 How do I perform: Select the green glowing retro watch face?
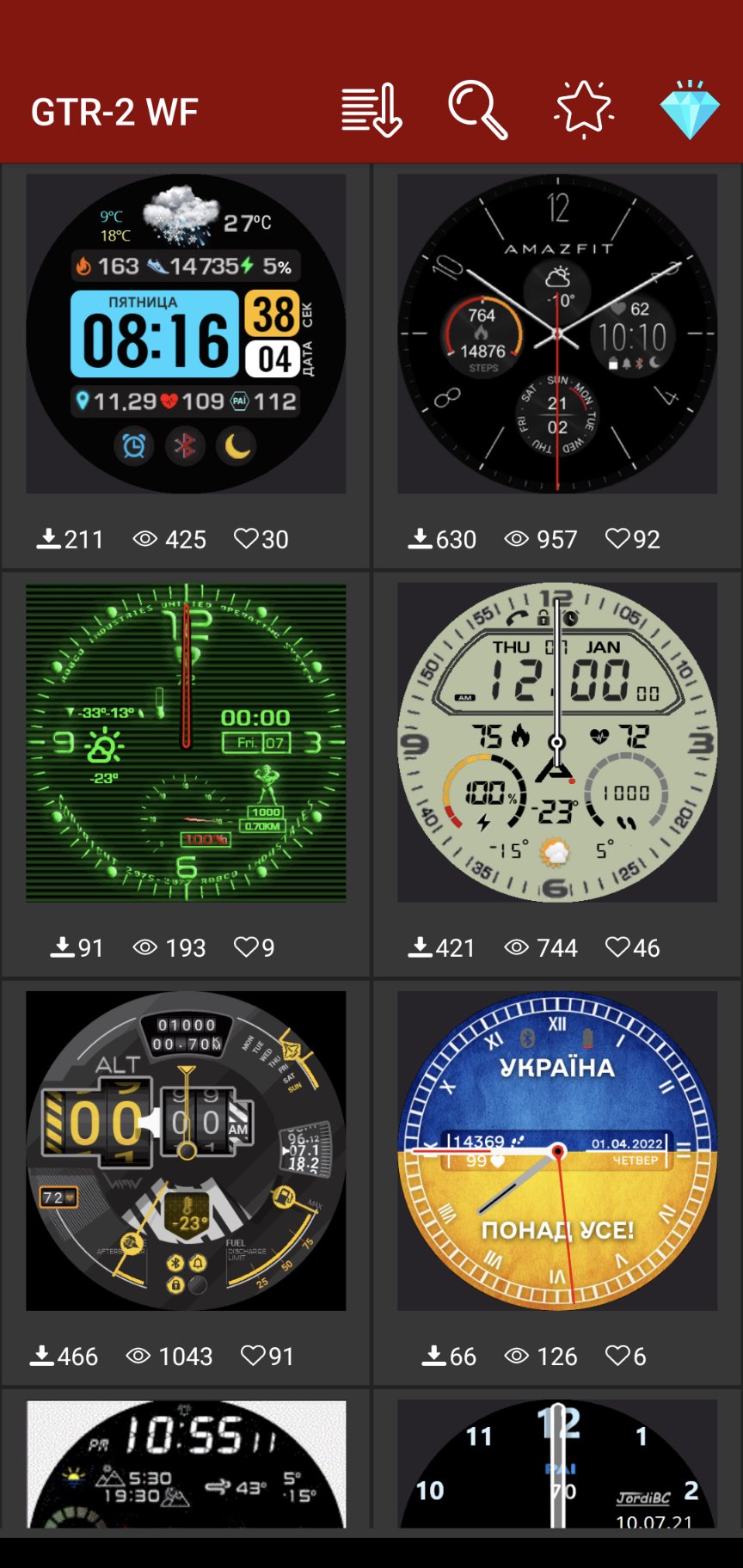point(186,742)
